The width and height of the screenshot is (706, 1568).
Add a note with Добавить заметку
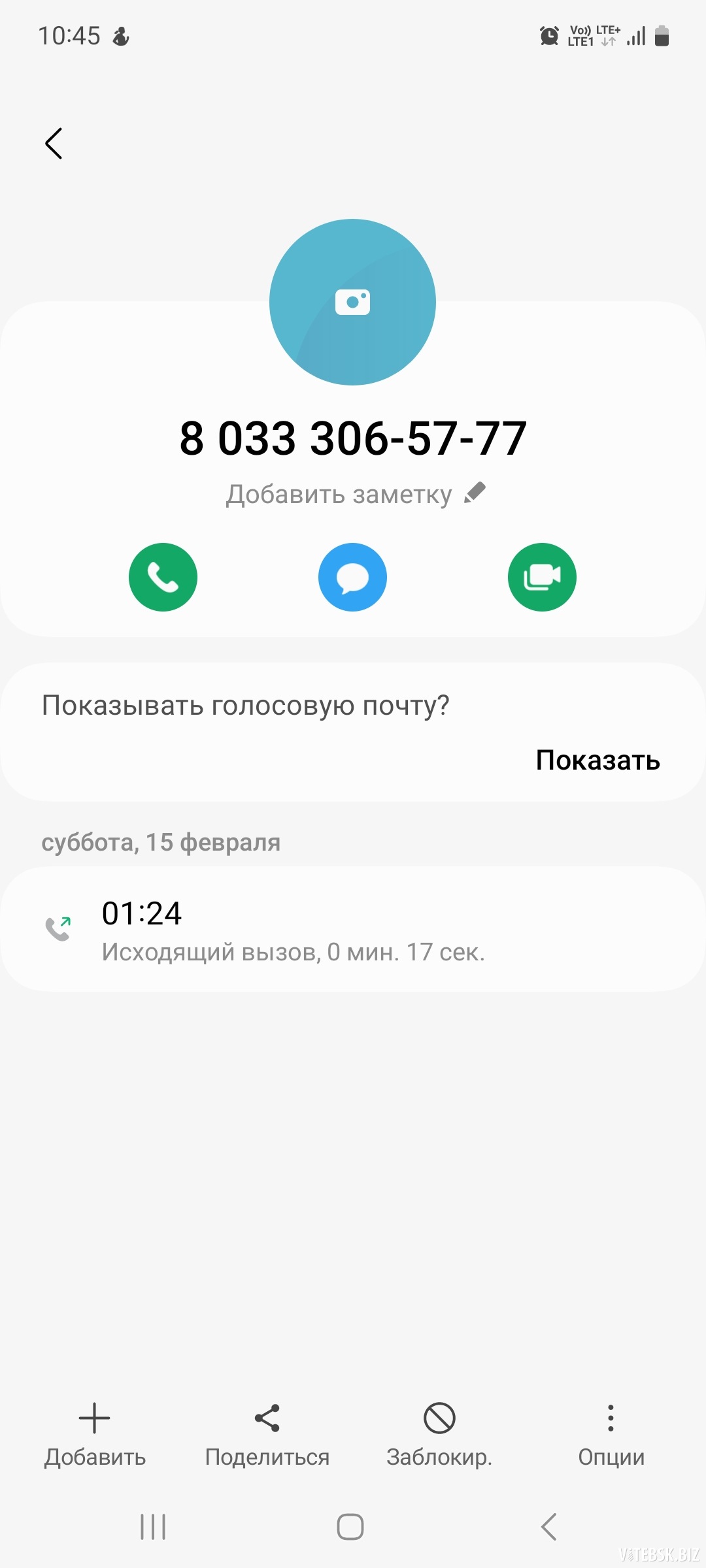coord(356,494)
